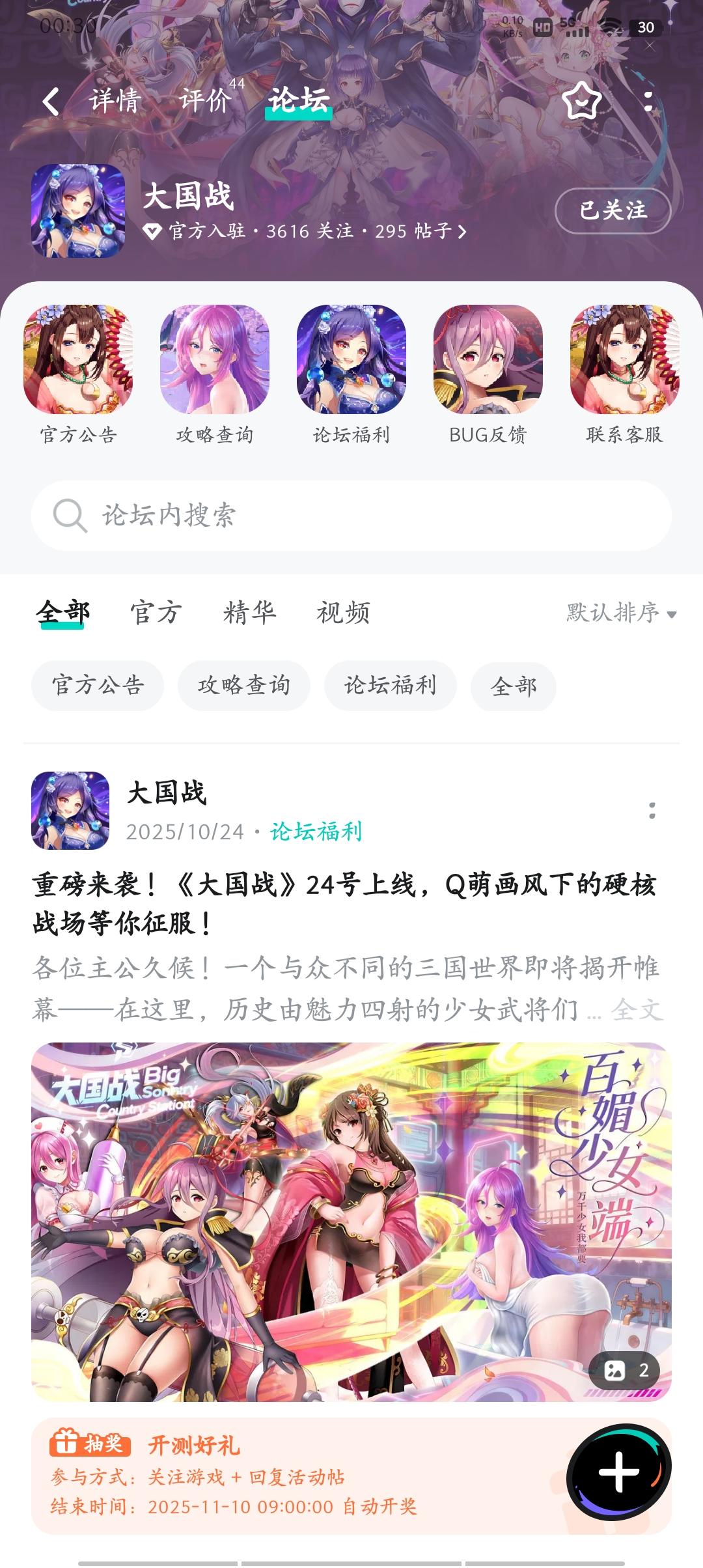Select the 攻略查询 filter chip
This screenshot has width=703, height=1568.
(244, 686)
